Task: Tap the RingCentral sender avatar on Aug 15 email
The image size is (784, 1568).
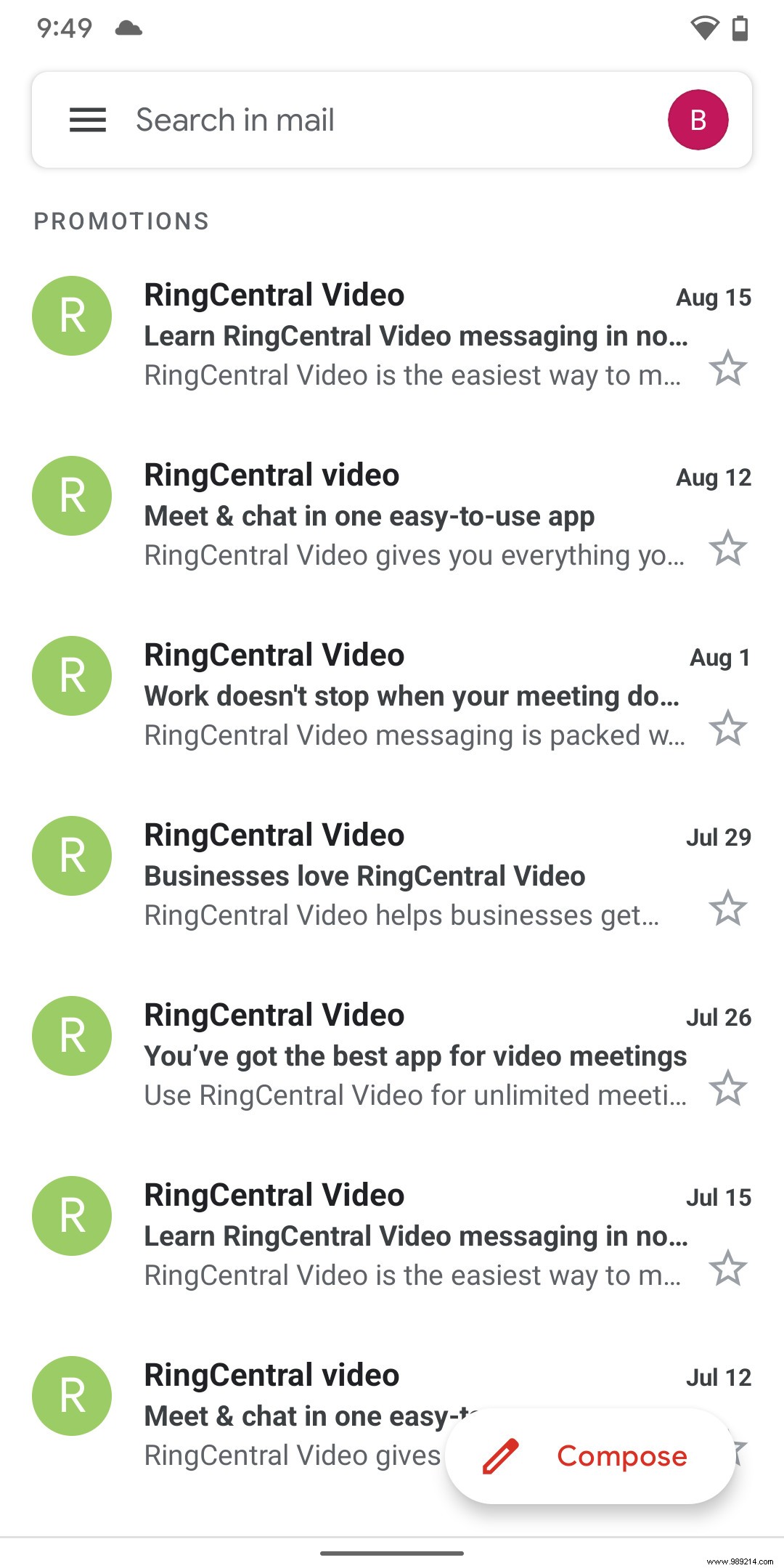Action: pyautogui.click(x=70, y=315)
